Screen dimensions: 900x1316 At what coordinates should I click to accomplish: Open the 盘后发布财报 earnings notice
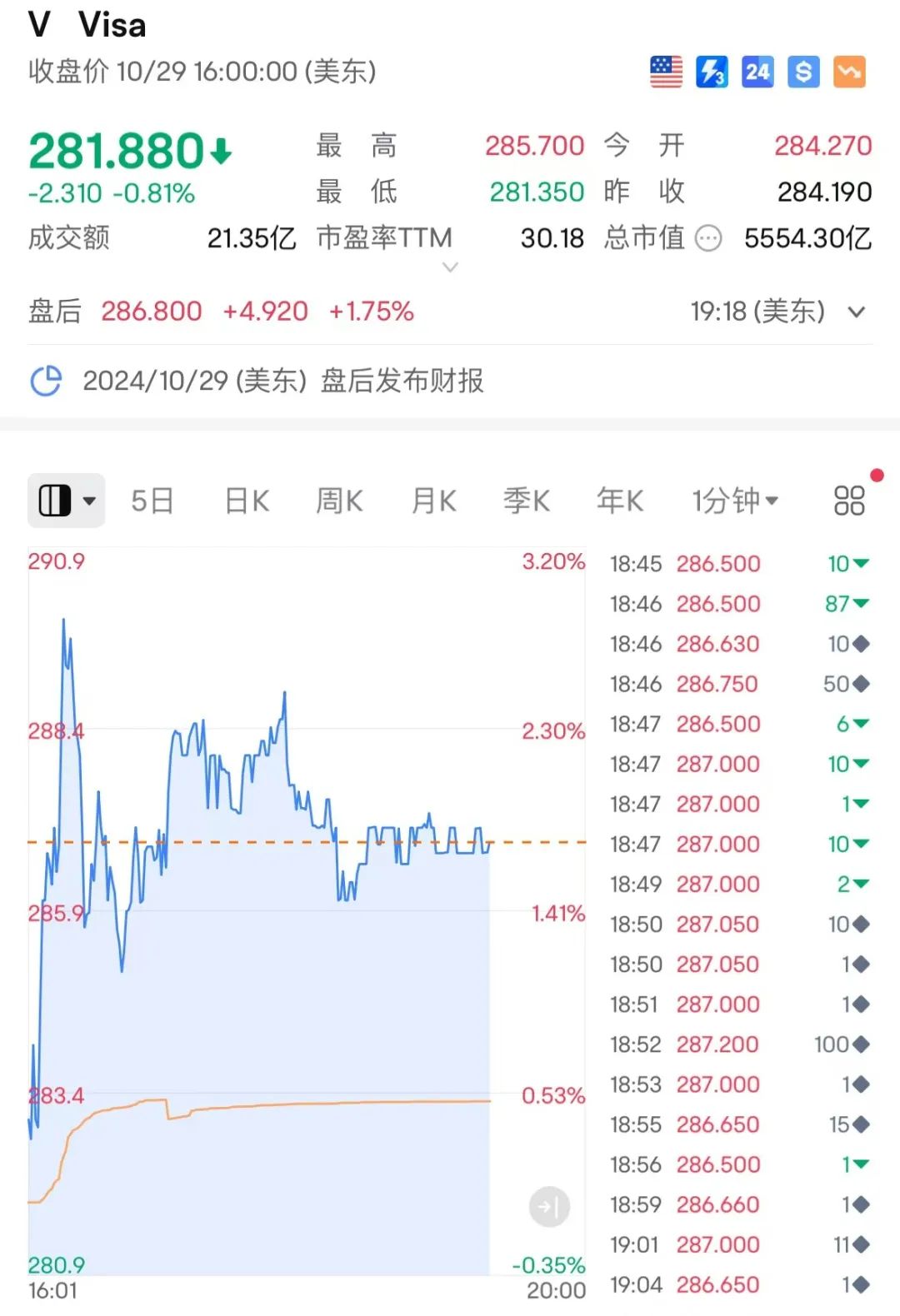283,381
